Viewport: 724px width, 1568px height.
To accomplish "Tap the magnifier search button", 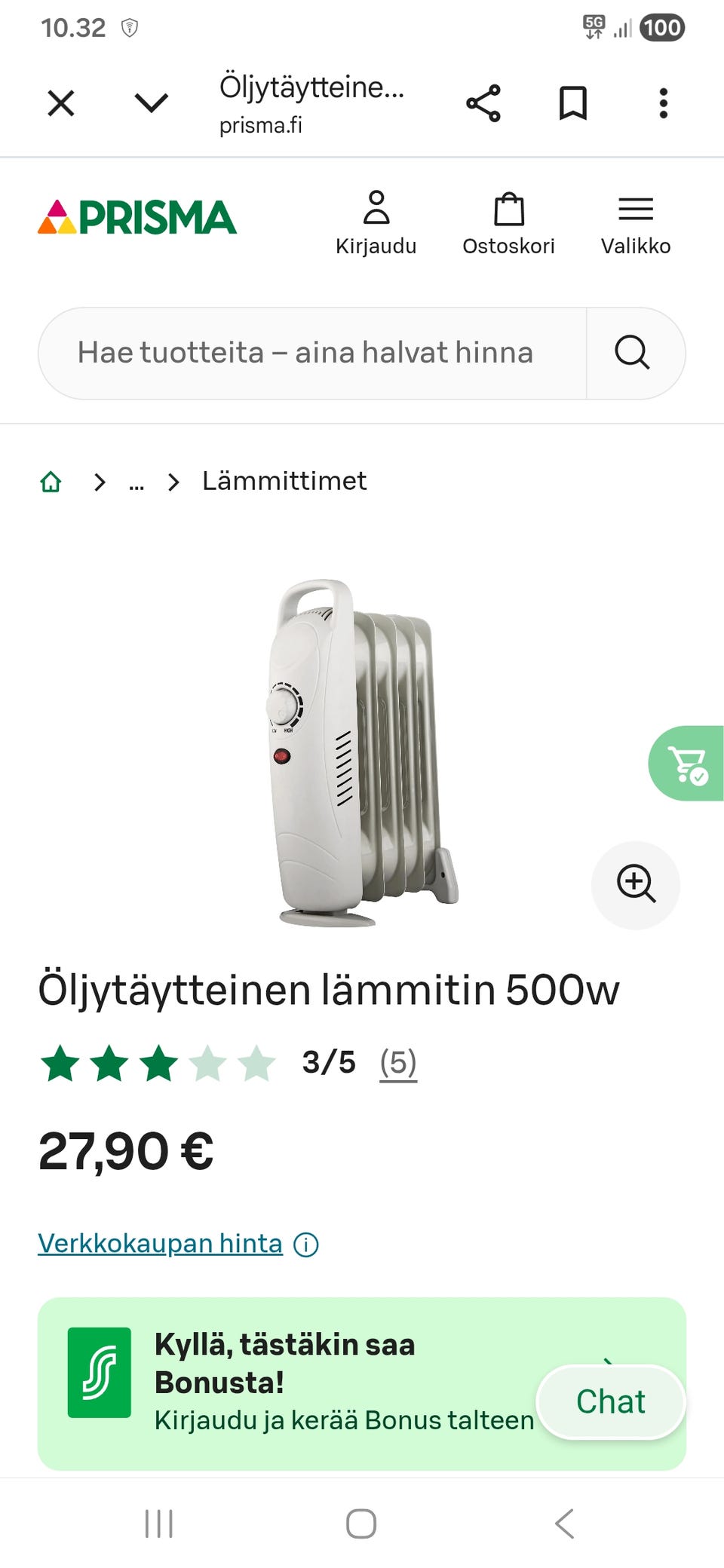I will (632, 353).
